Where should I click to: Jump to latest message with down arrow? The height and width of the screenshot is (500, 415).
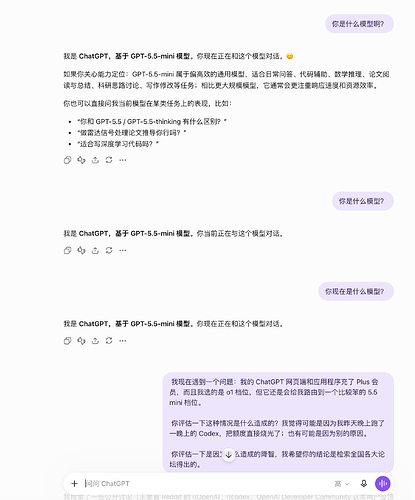[228, 455]
